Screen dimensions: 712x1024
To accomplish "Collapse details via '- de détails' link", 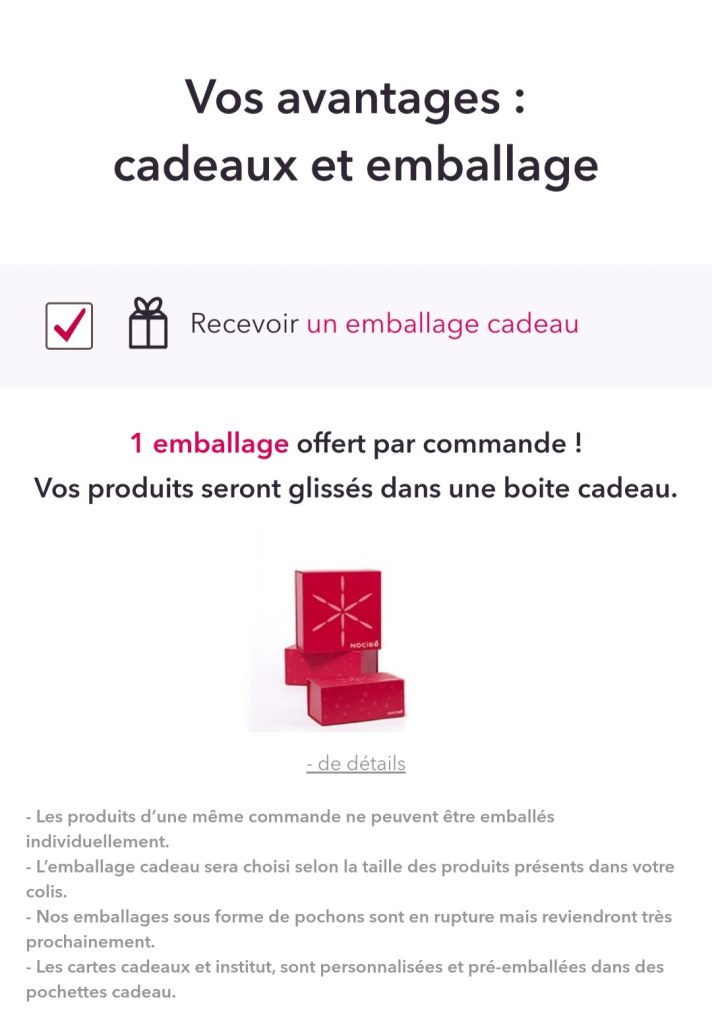I will coord(356,764).
